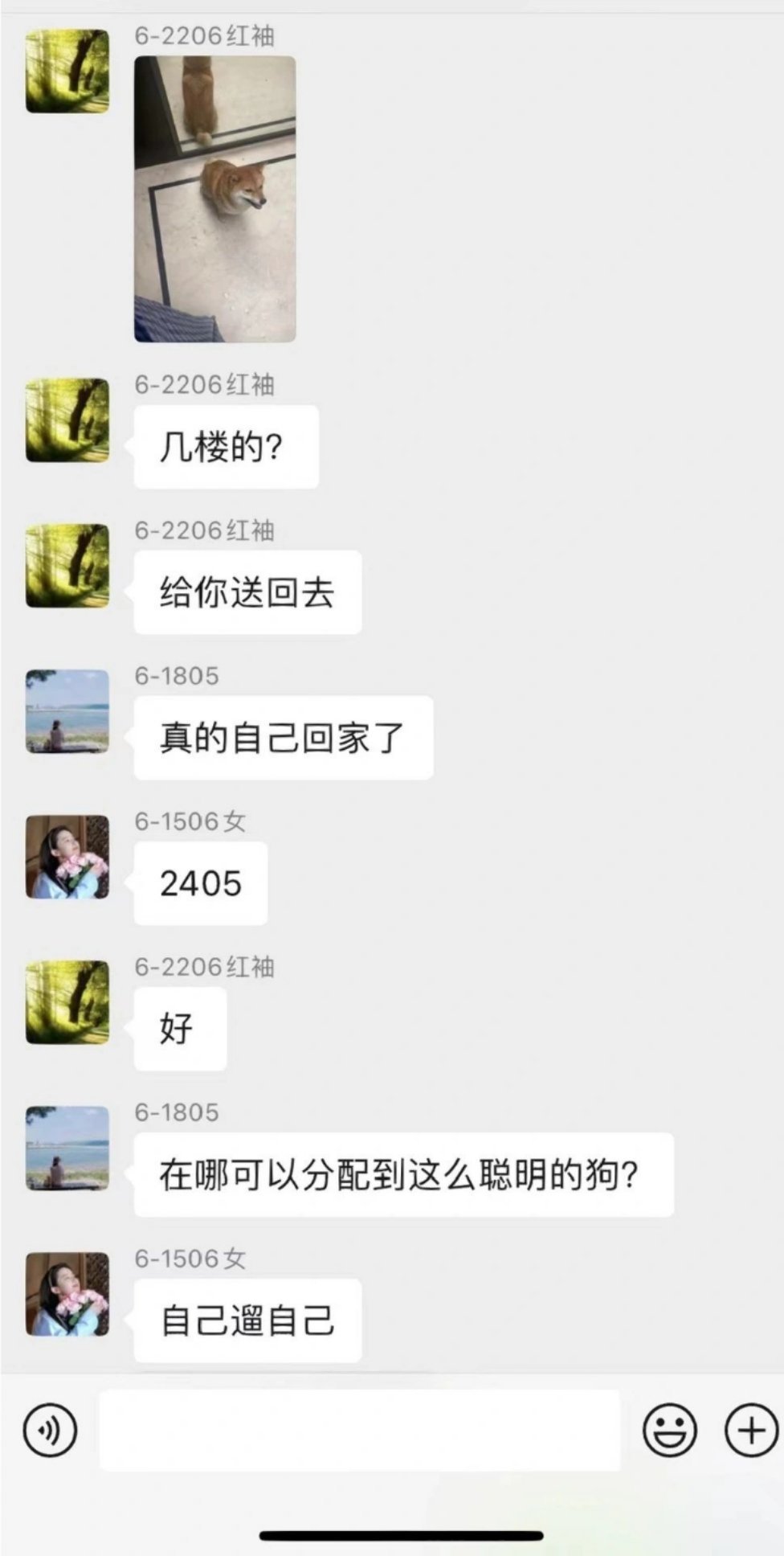Open avatar of 6-1805 beside 真的自己回家了
784x1556 pixels.
tap(67, 711)
